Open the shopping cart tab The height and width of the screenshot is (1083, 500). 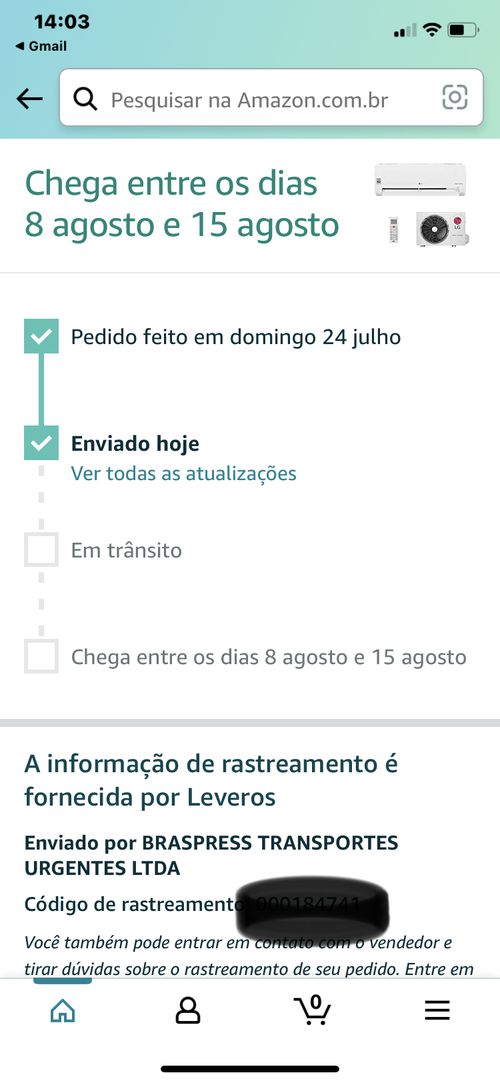pyautogui.click(x=312, y=1010)
